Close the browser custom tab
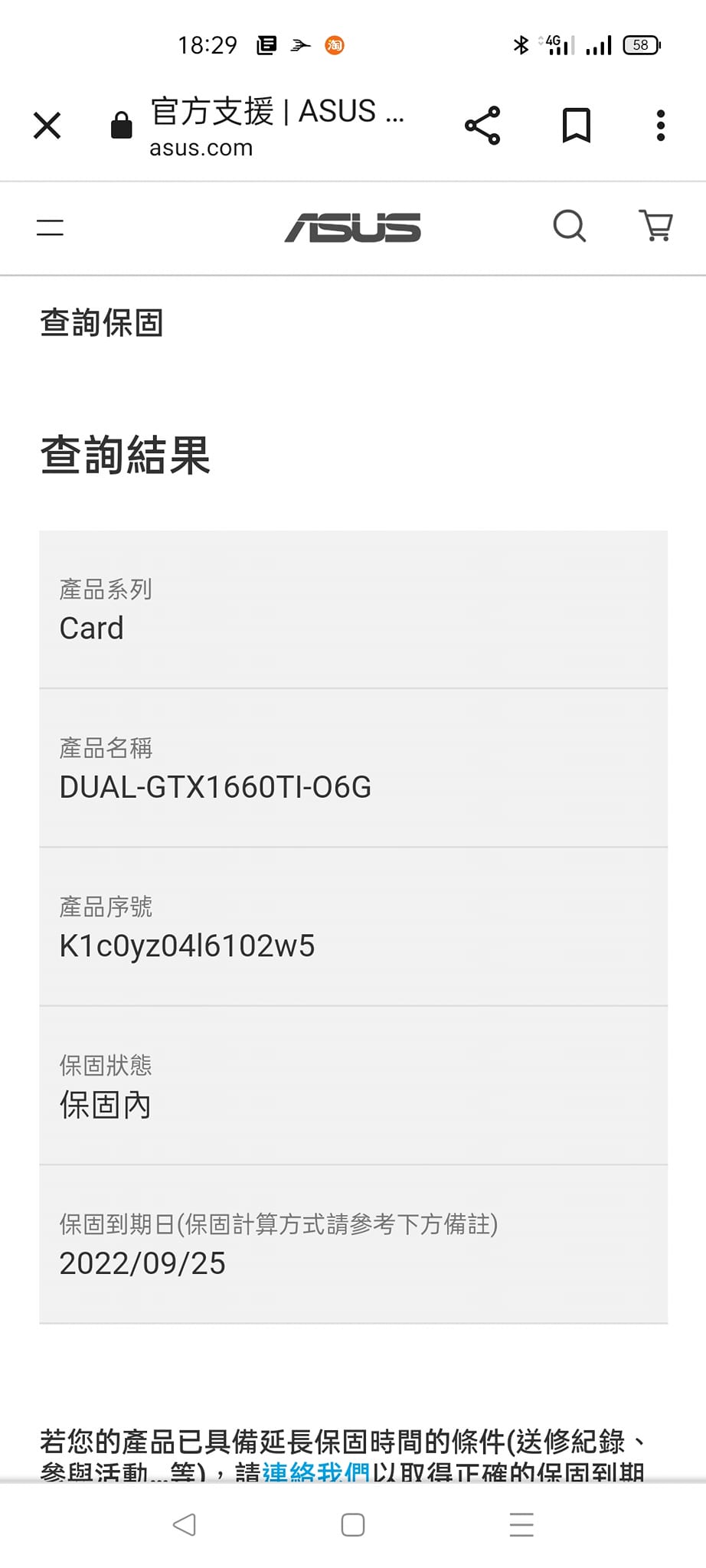 [47, 125]
